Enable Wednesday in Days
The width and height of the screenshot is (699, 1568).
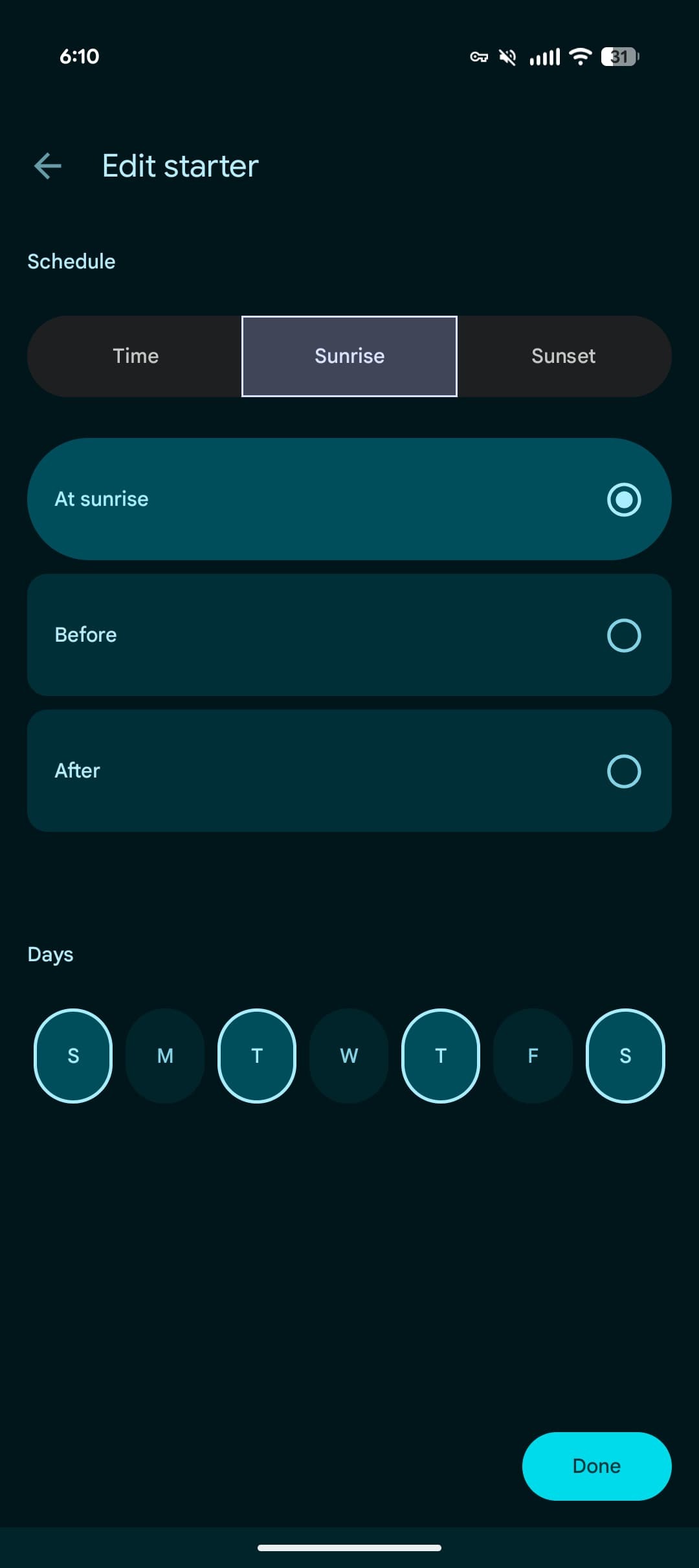pos(349,1056)
